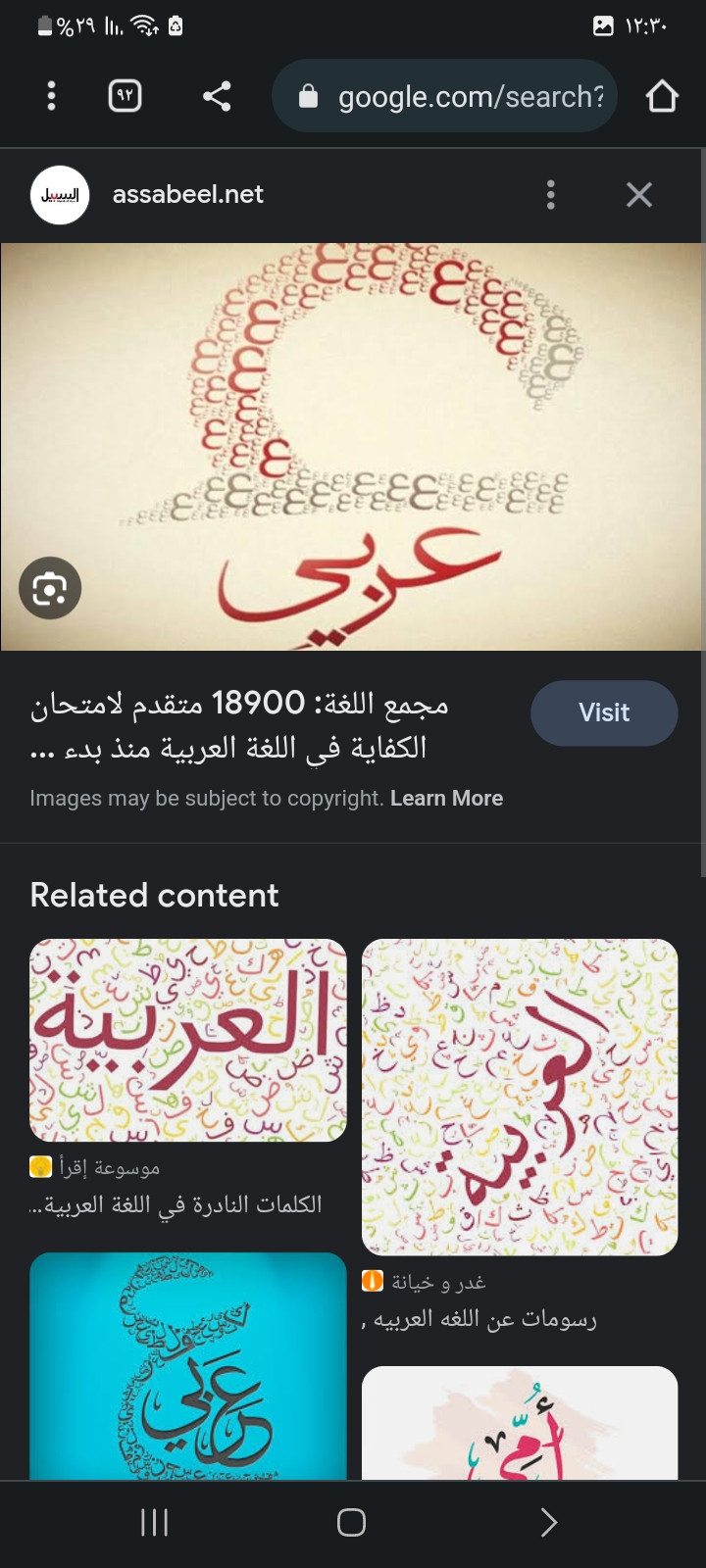This screenshot has width=706, height=1568.
Task: Share this page
Action: [x=217, y=96]
